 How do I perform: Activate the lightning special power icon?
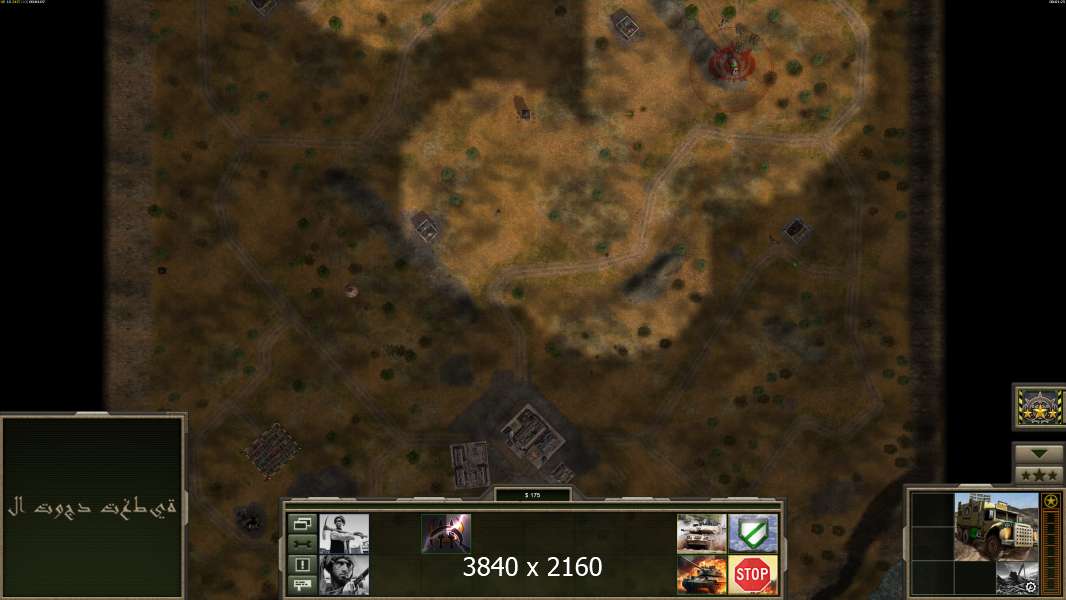click(446, 533)
